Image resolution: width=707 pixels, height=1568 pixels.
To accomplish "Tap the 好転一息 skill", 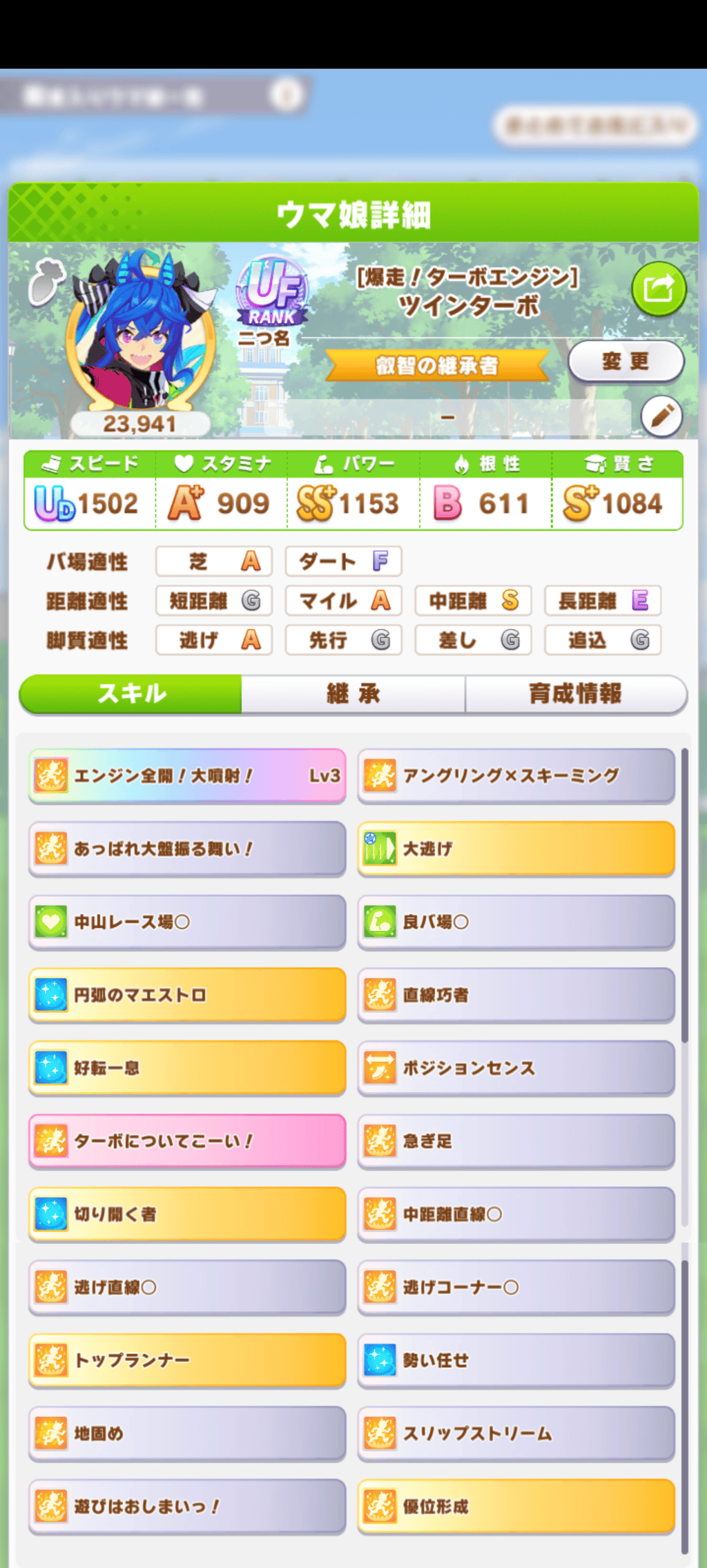I will click(x=187, y=1068).
